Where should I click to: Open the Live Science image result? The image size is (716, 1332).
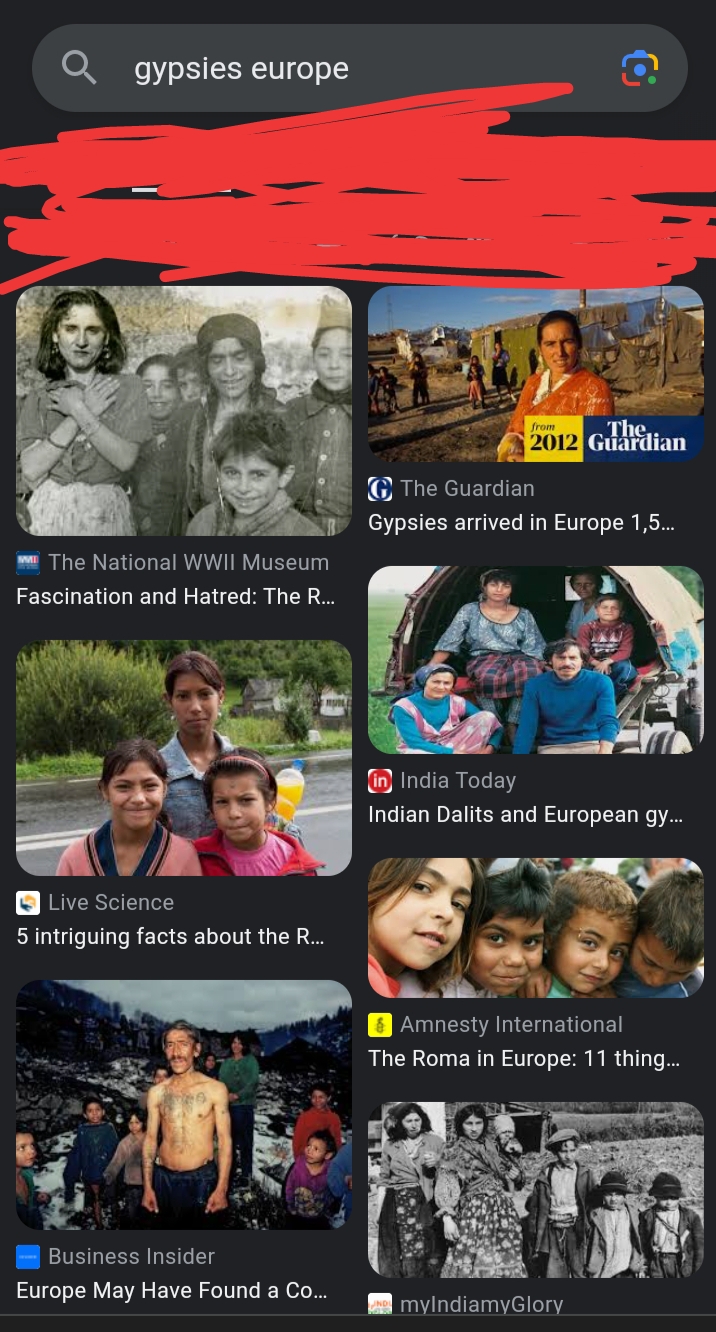(184, 758)
